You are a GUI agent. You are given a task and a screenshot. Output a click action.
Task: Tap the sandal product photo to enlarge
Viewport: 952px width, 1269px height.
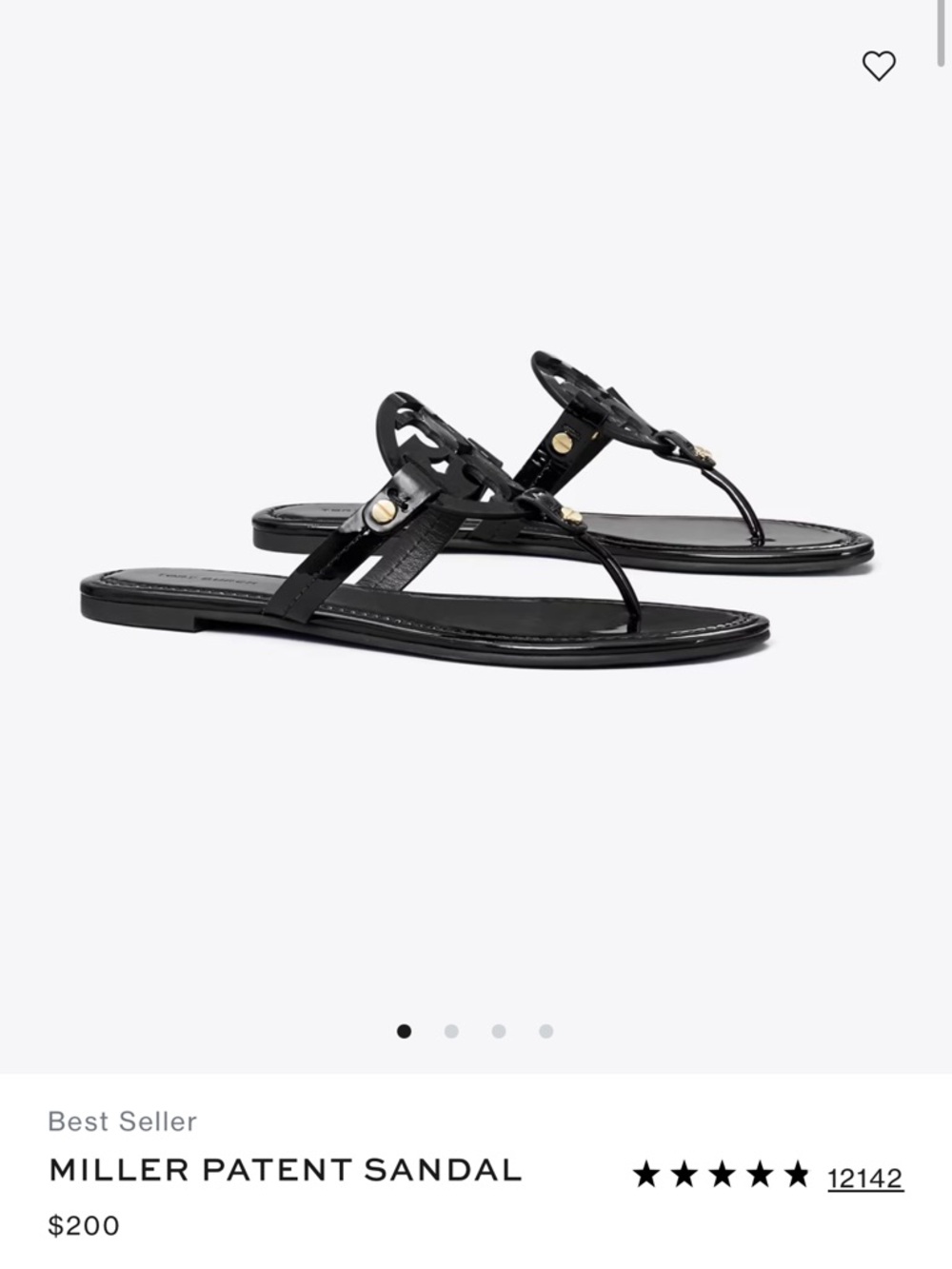tap(476, 505)
